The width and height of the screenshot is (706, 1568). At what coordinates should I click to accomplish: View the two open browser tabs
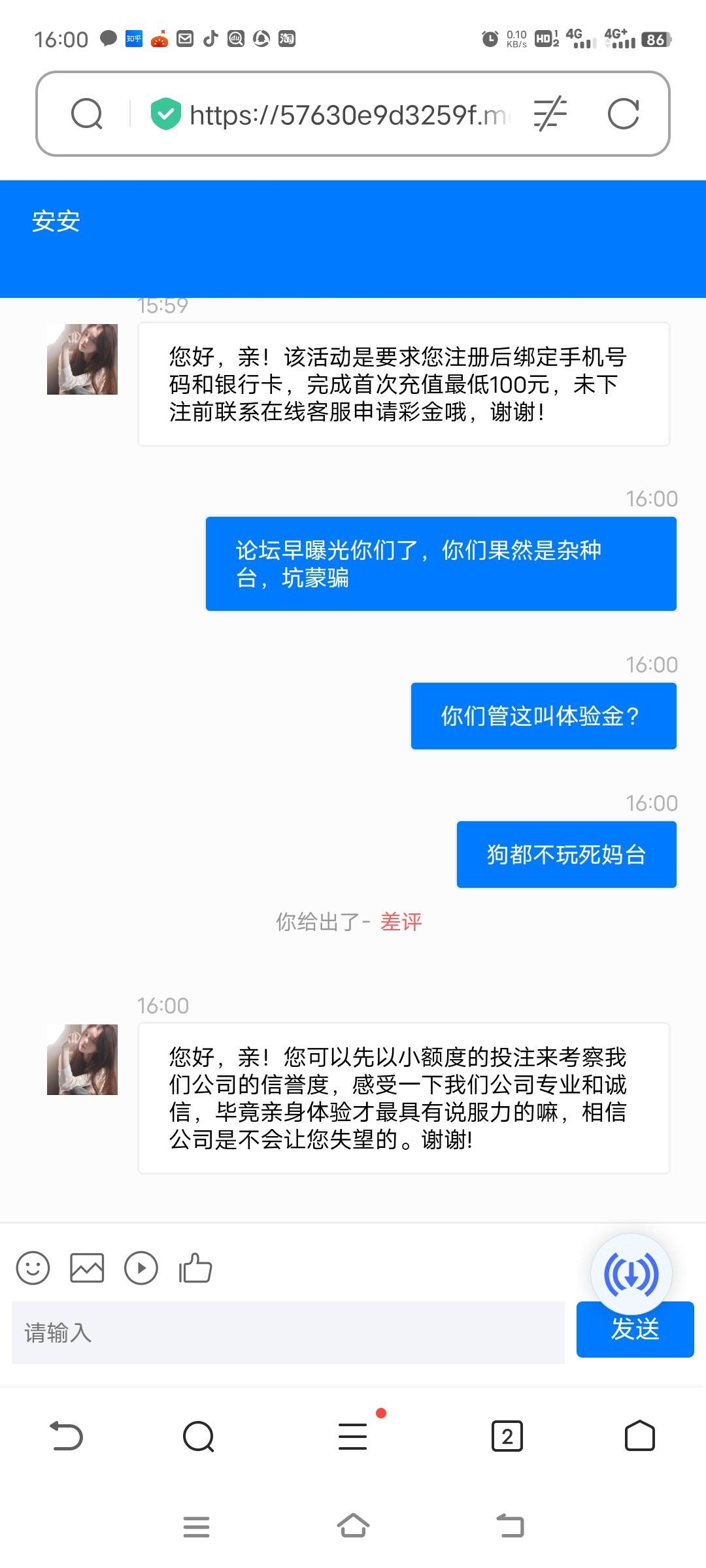point(507,1436)
